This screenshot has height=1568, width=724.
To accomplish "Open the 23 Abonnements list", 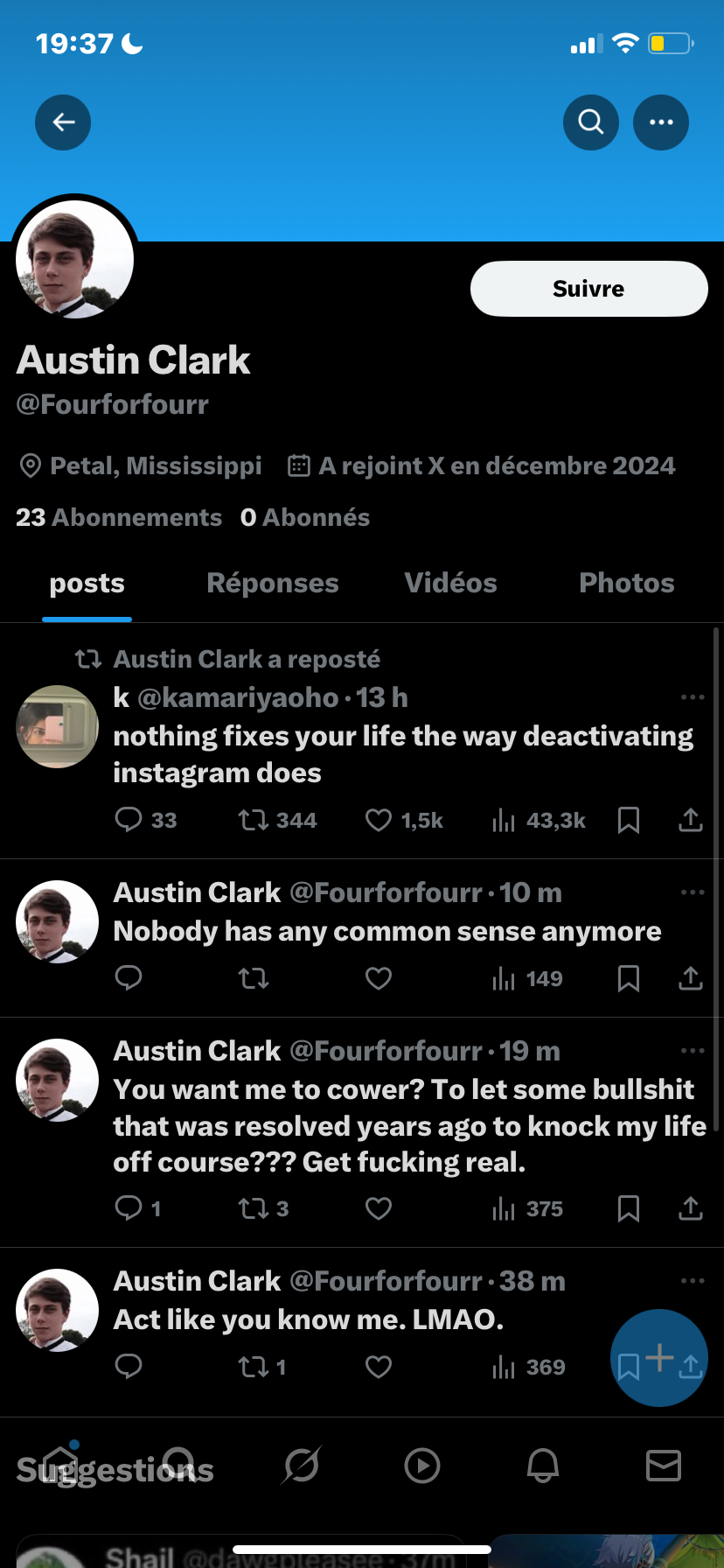I will (x=119, y=517).
